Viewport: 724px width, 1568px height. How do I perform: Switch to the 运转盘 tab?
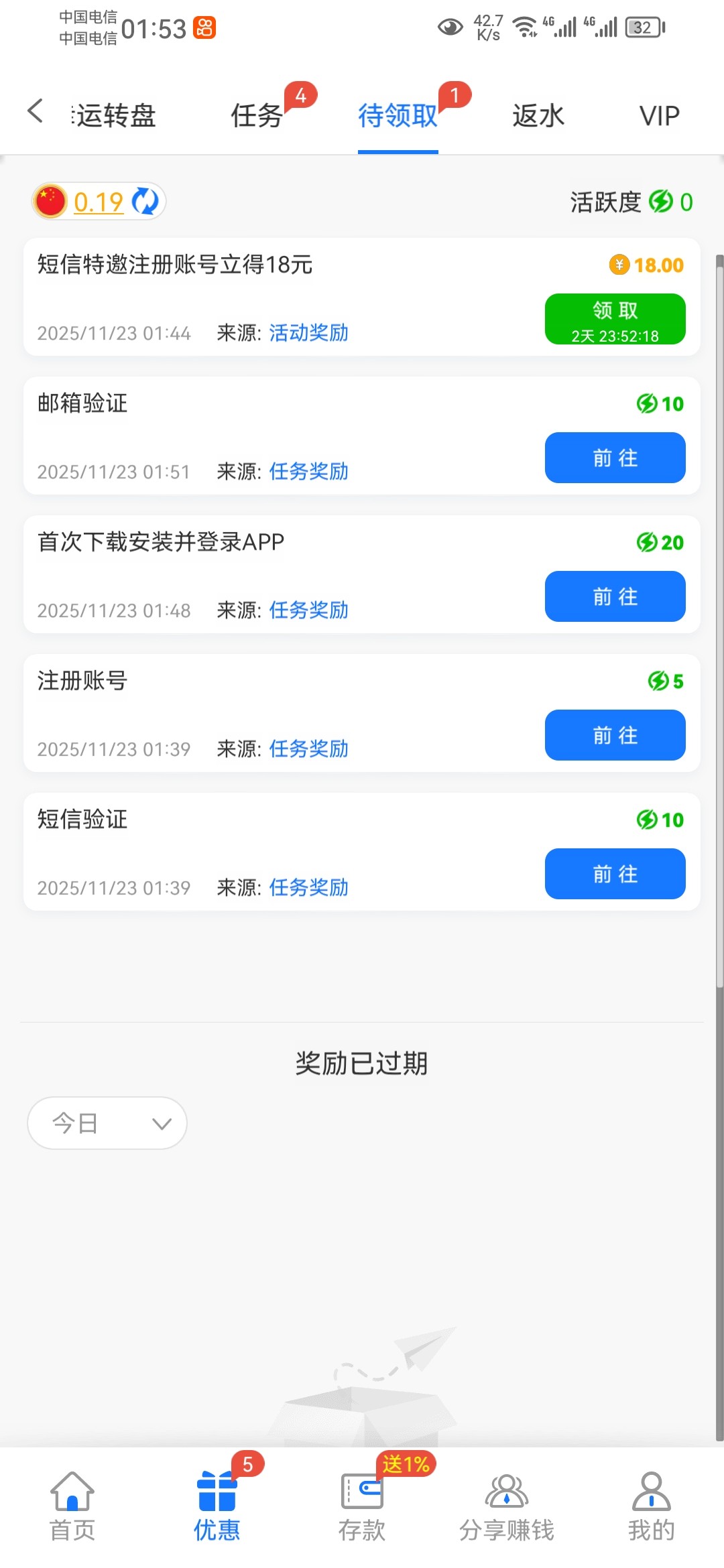click(x=115, y=115)
